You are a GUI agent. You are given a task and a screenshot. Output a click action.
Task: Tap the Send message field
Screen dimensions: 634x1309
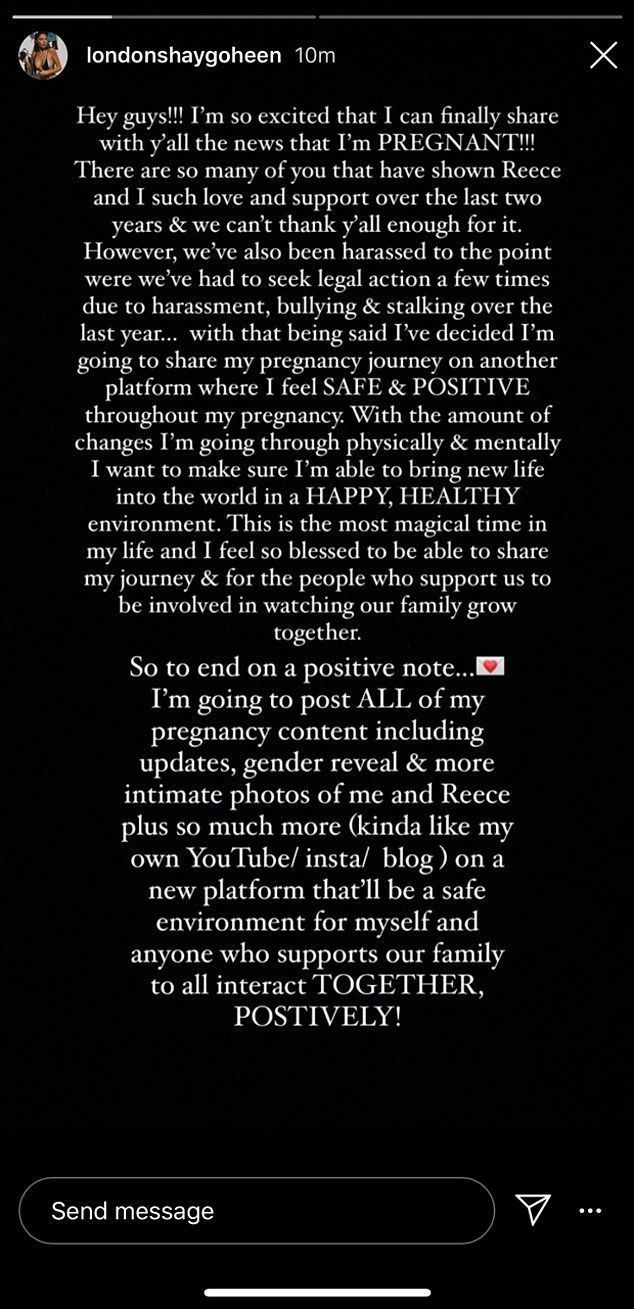256,1210
